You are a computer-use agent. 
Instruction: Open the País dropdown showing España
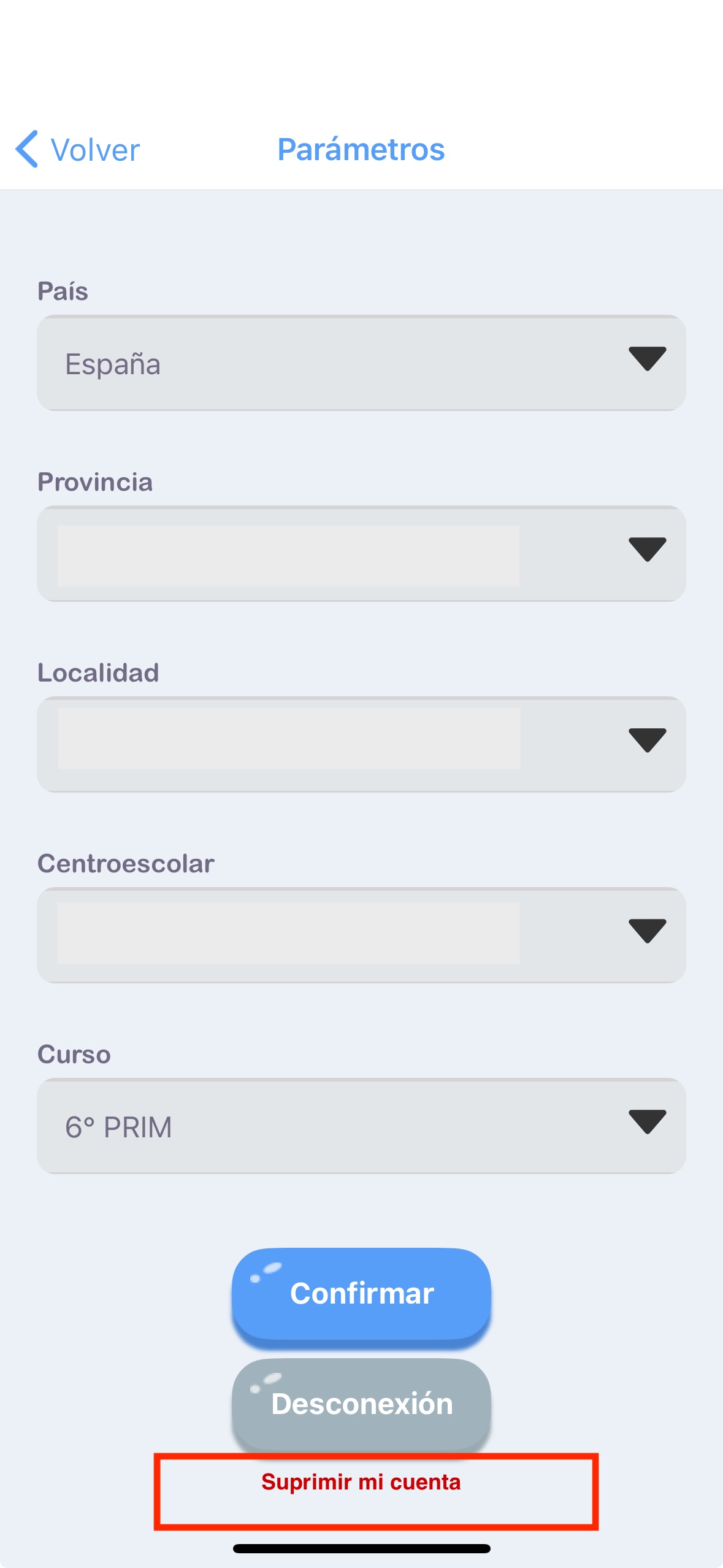[x=361, y=363]
